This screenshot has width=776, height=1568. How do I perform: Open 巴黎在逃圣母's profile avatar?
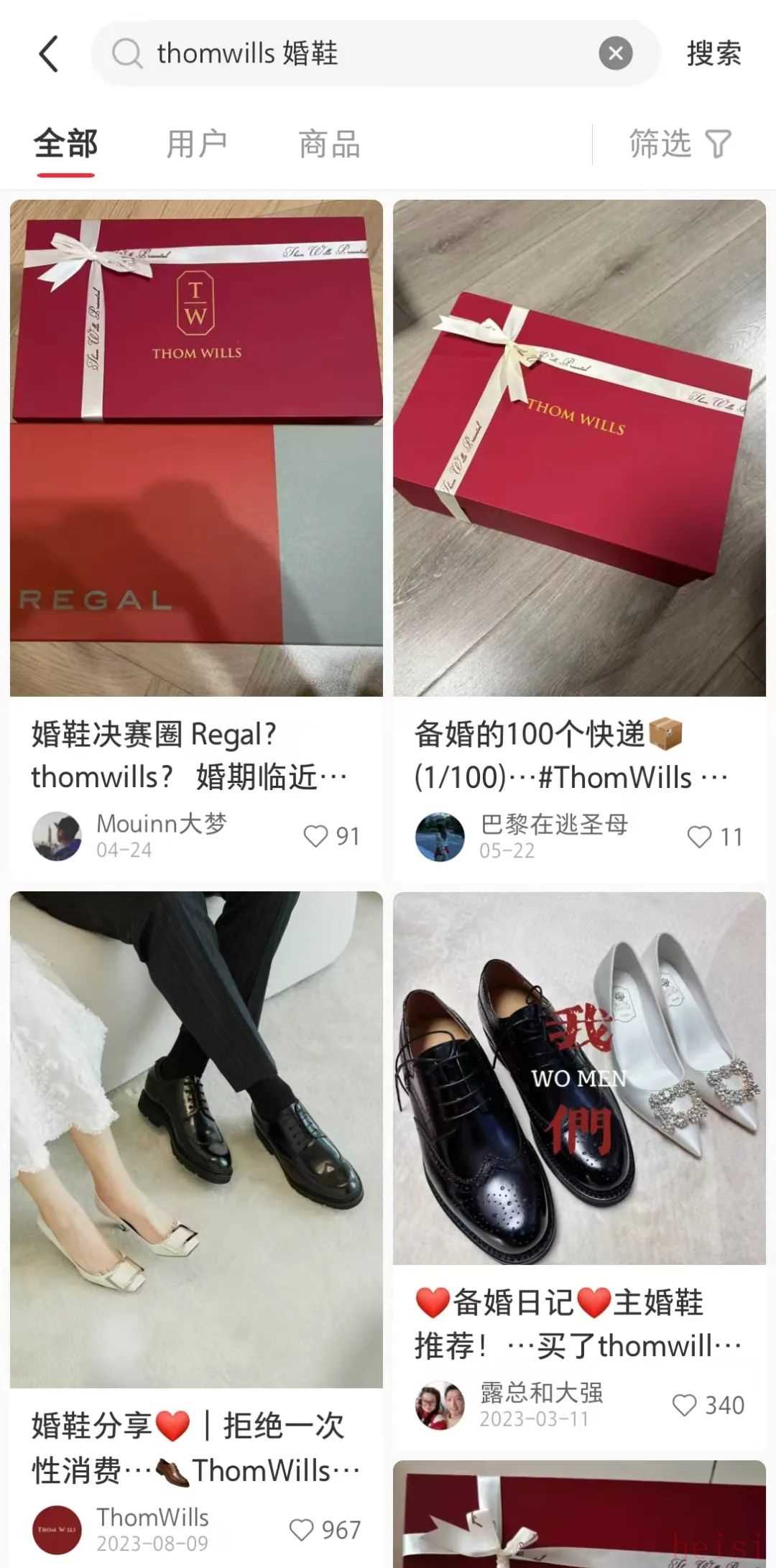click(x=440, y=837)
